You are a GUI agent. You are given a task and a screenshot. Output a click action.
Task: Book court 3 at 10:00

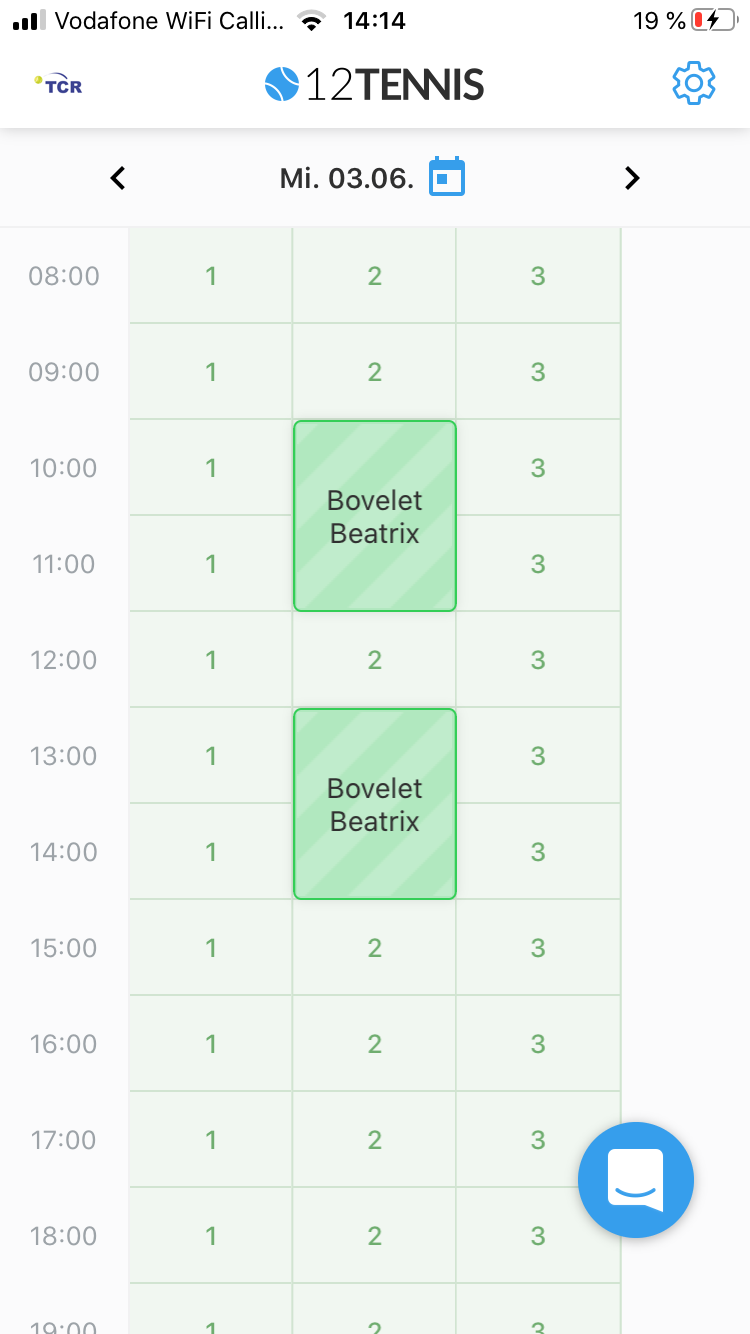[538, 468]
